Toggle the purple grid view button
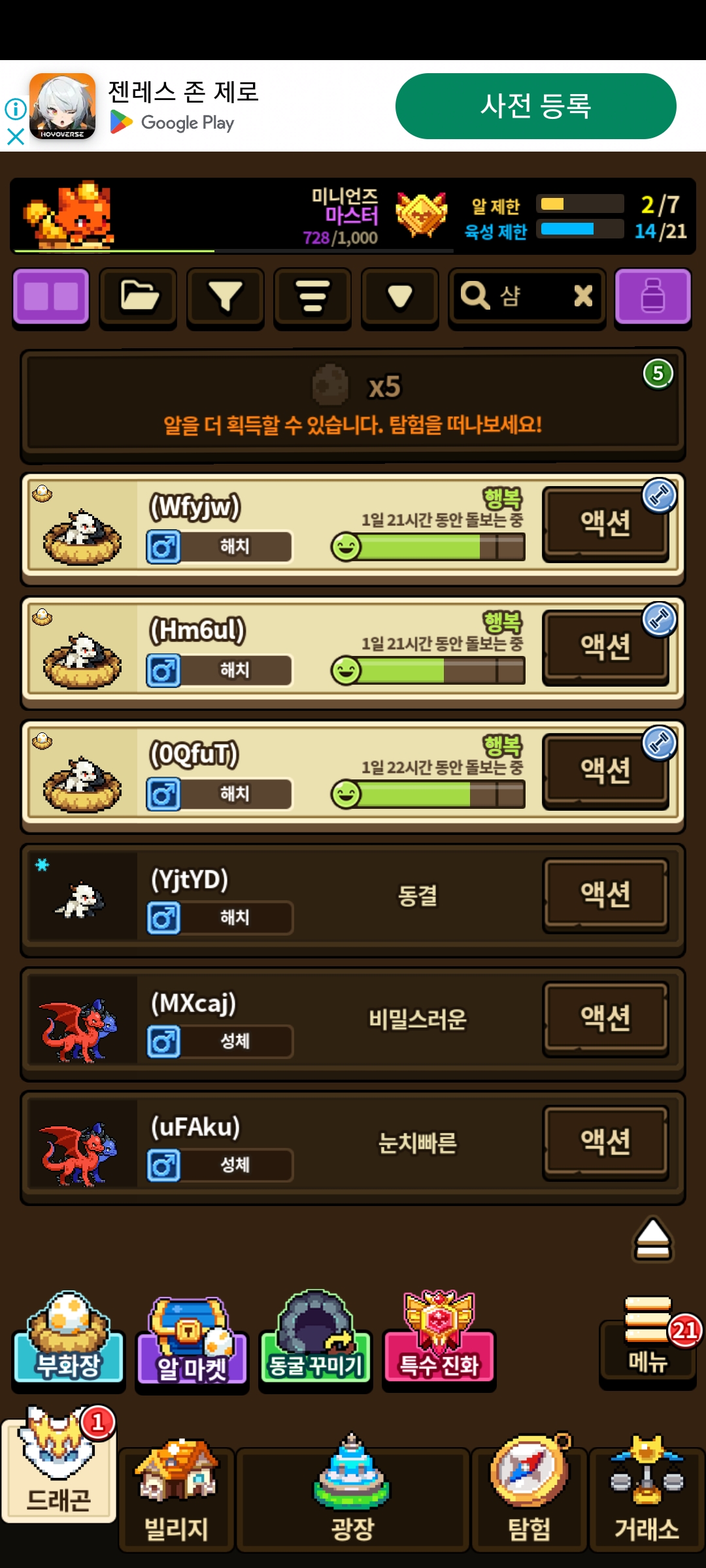This screenshot has width=706, height=1568. [x=51, y=297]
